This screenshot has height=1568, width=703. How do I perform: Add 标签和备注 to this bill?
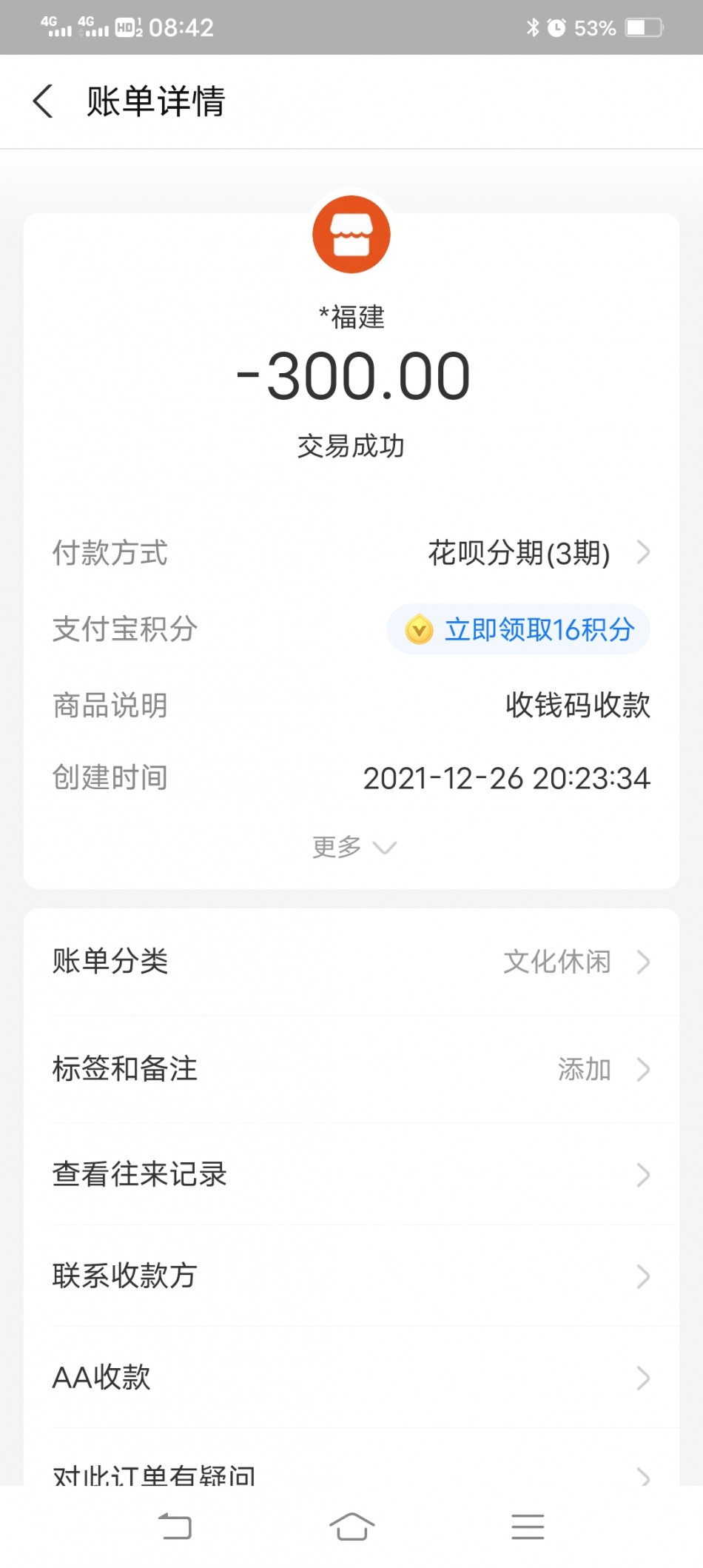click(351, 1069)
